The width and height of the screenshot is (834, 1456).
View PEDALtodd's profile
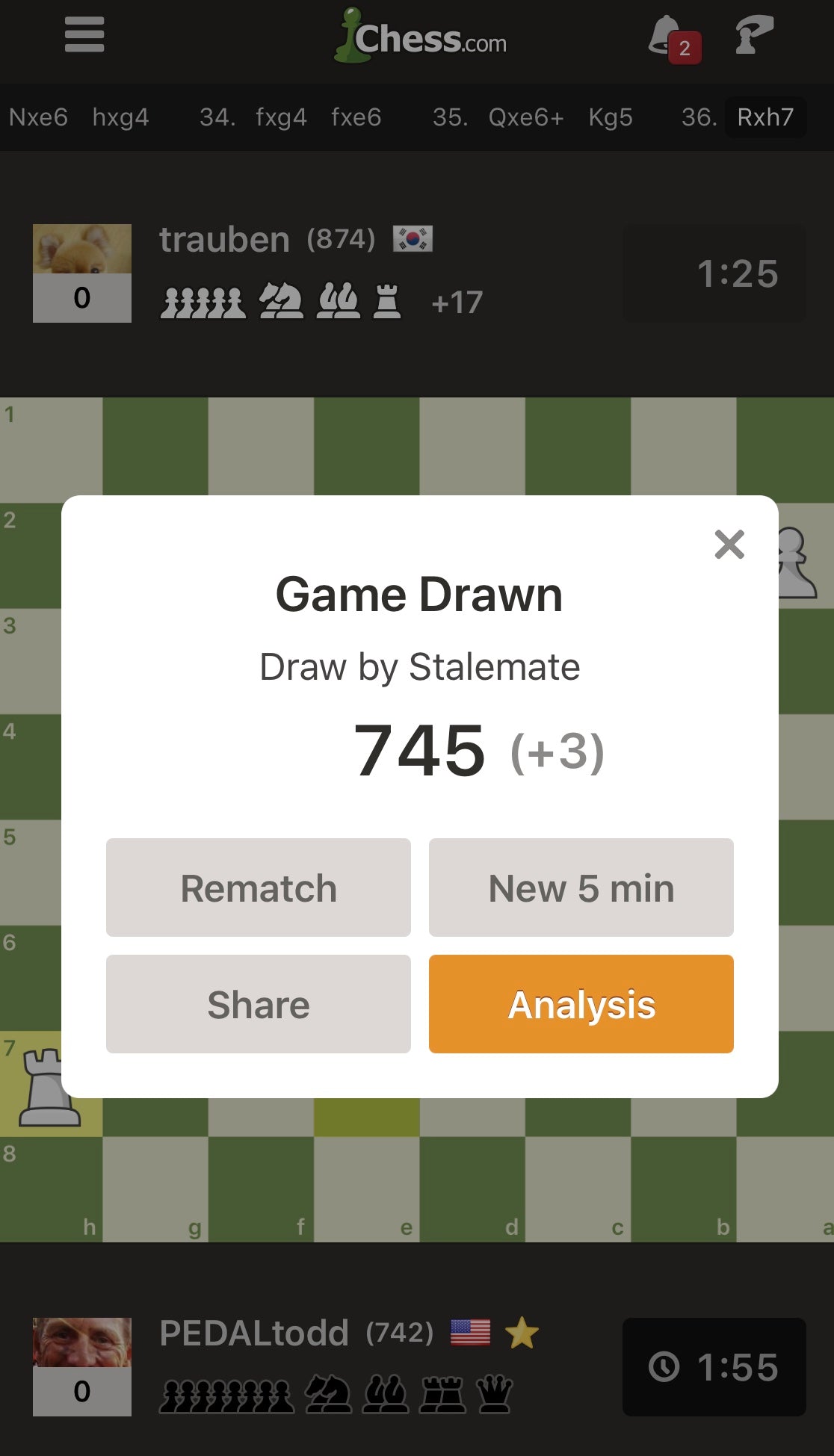pos(253,1333)
